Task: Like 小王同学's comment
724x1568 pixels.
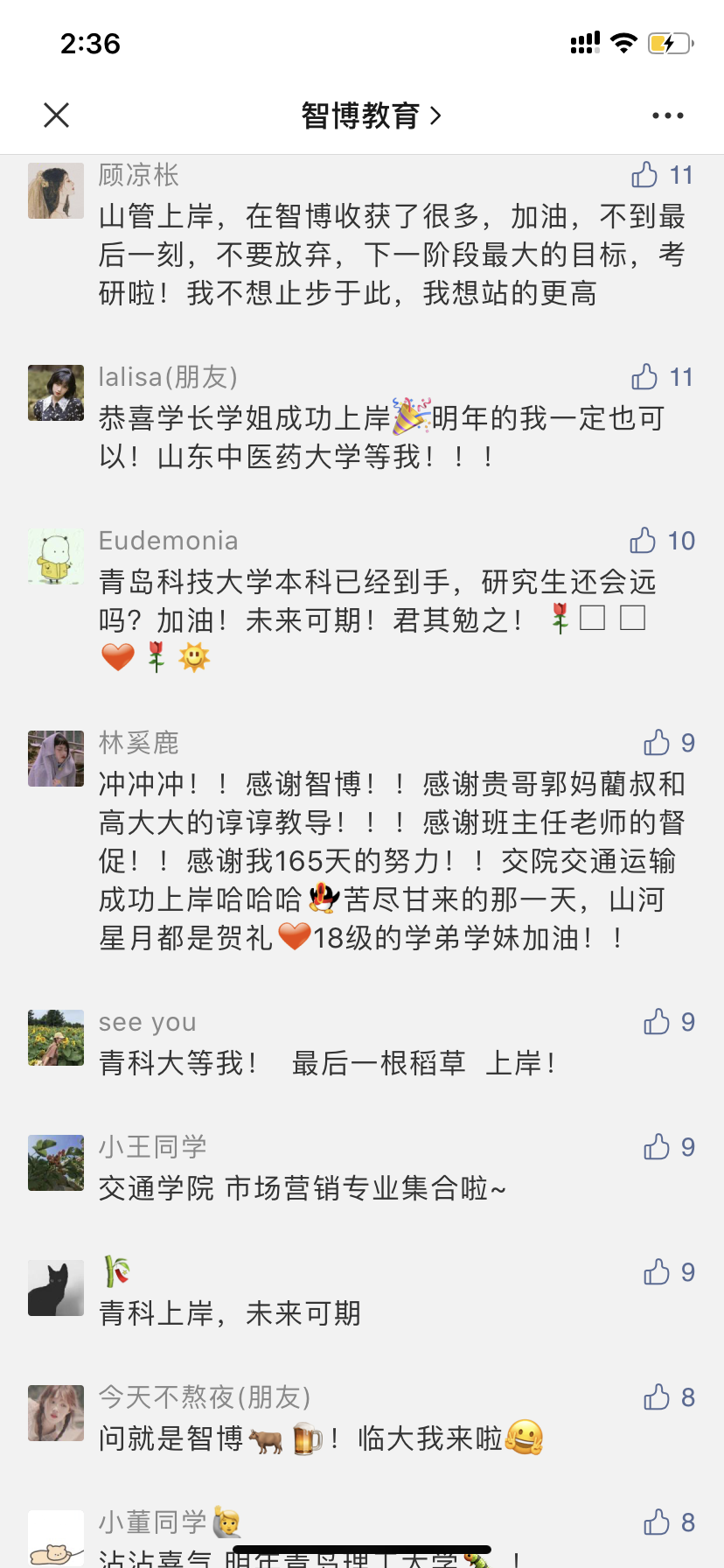Action: coord(657,1147)
